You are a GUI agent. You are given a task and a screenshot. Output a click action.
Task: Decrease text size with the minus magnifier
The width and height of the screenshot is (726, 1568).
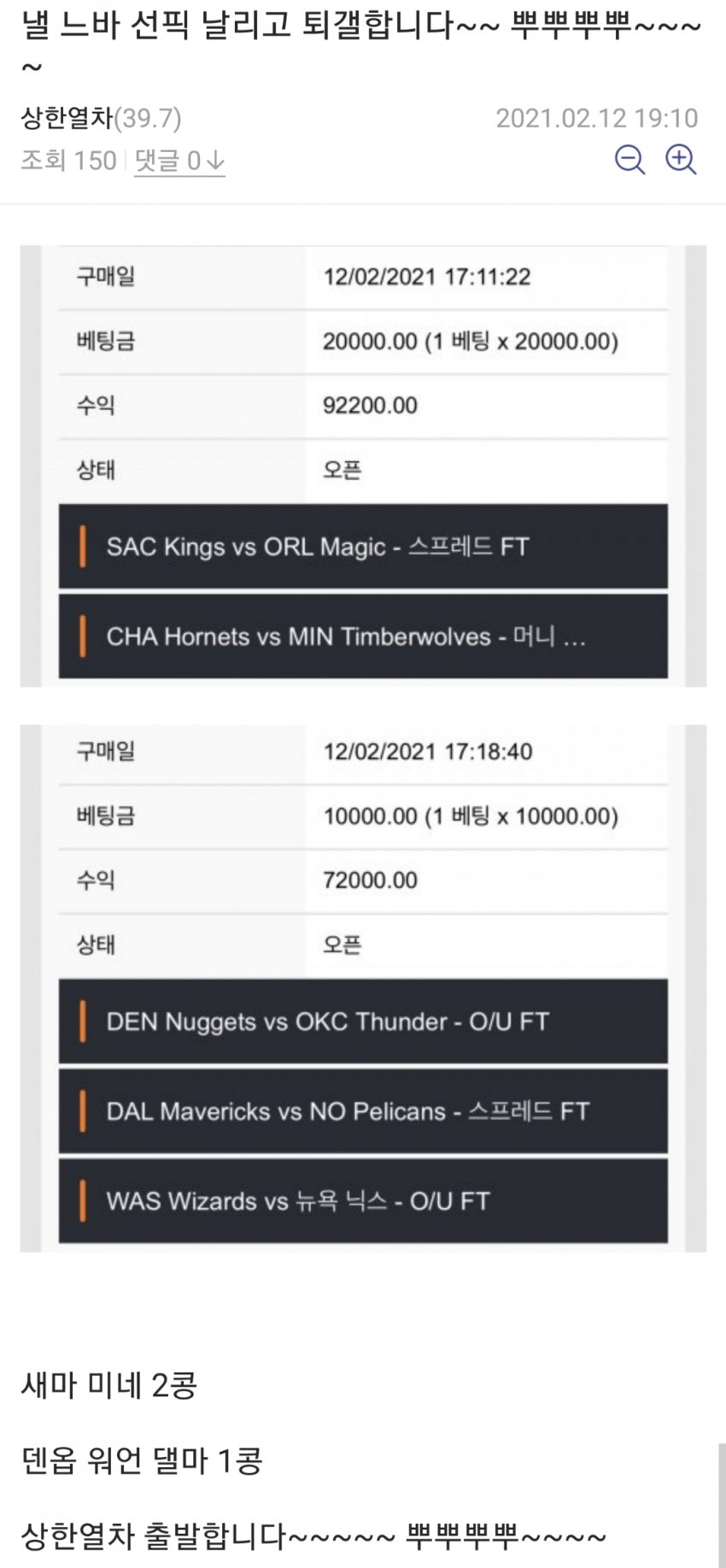[629, 160]
